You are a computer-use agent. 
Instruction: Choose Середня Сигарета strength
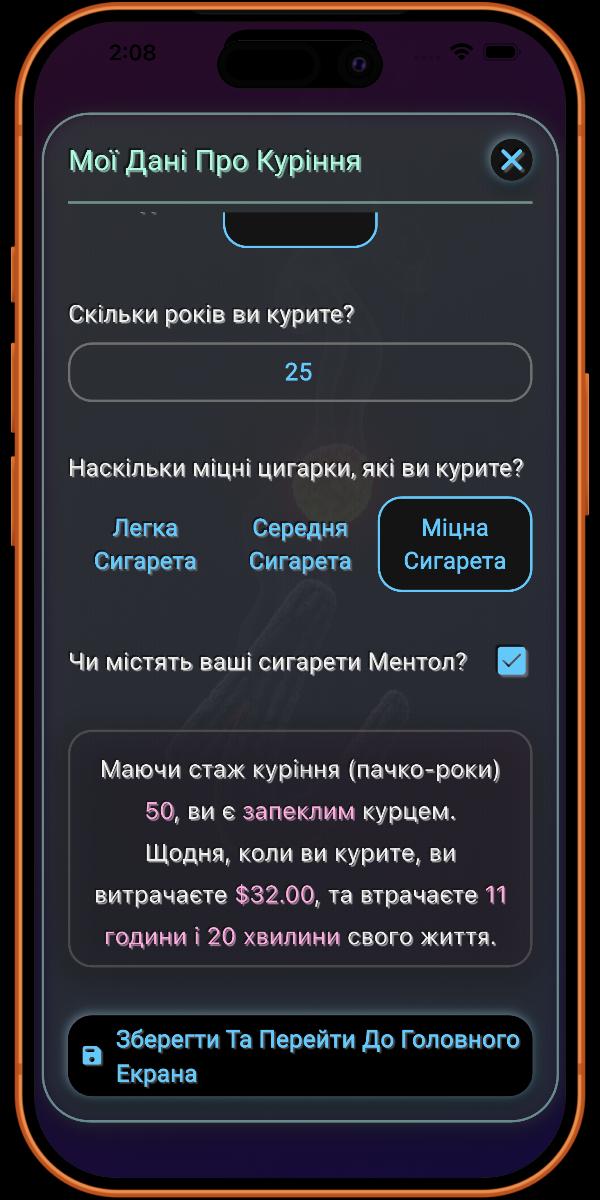(x=300, y=544)
